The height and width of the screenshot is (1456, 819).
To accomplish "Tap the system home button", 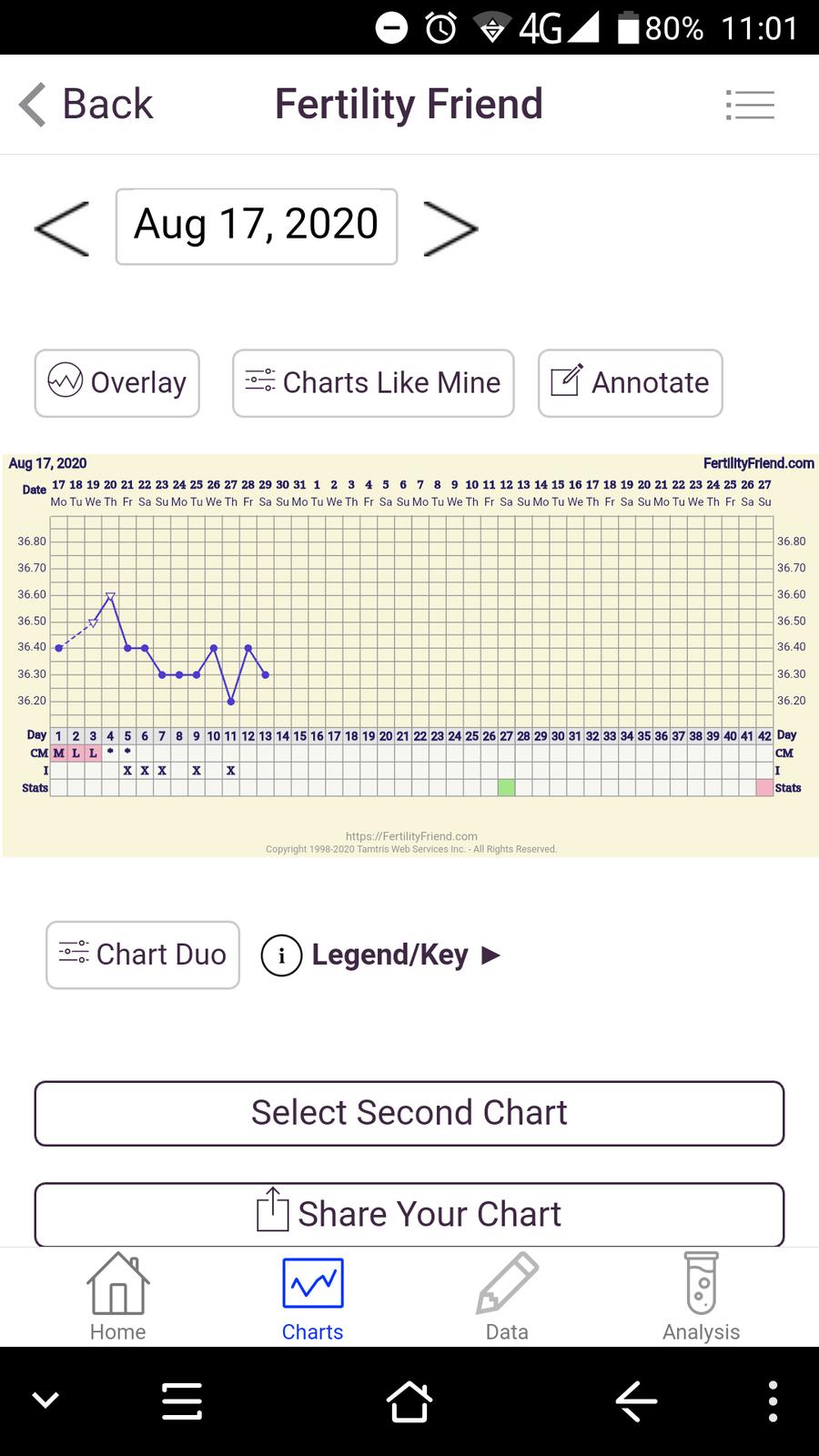I will 409,1401.
